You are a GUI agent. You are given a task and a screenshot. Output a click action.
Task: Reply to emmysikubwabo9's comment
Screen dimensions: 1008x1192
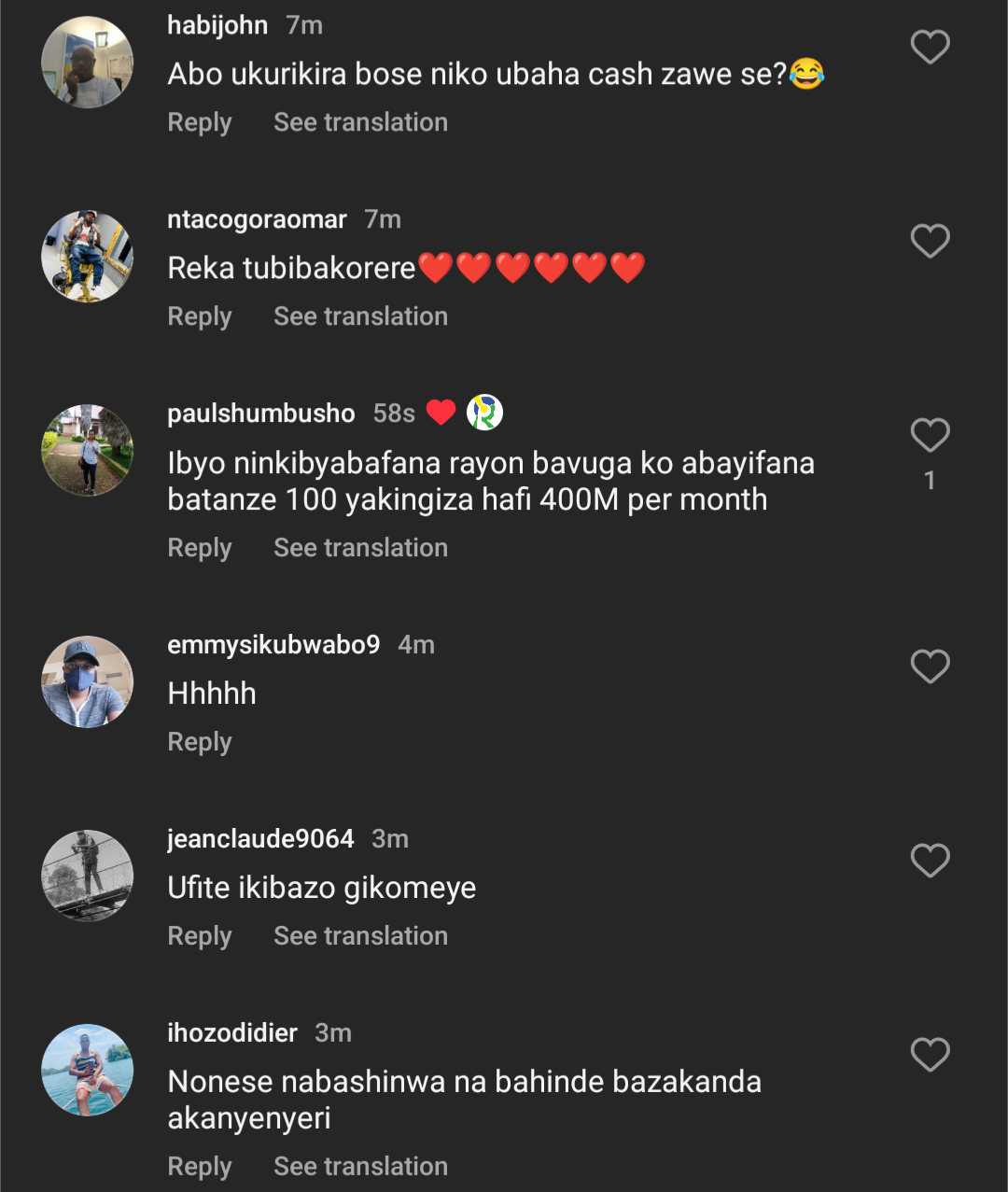pos(199,742)
